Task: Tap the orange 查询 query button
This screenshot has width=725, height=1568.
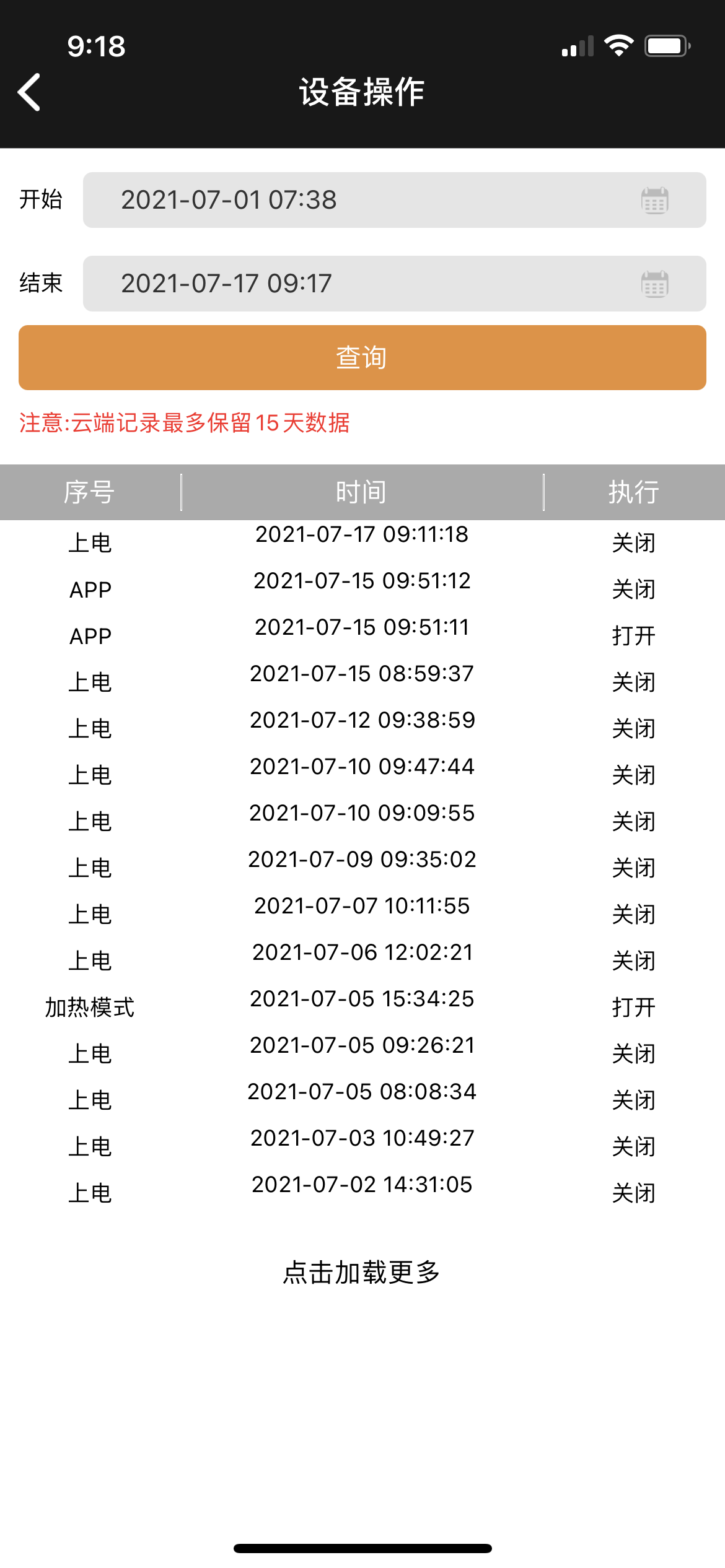Action: coord(362,357)
